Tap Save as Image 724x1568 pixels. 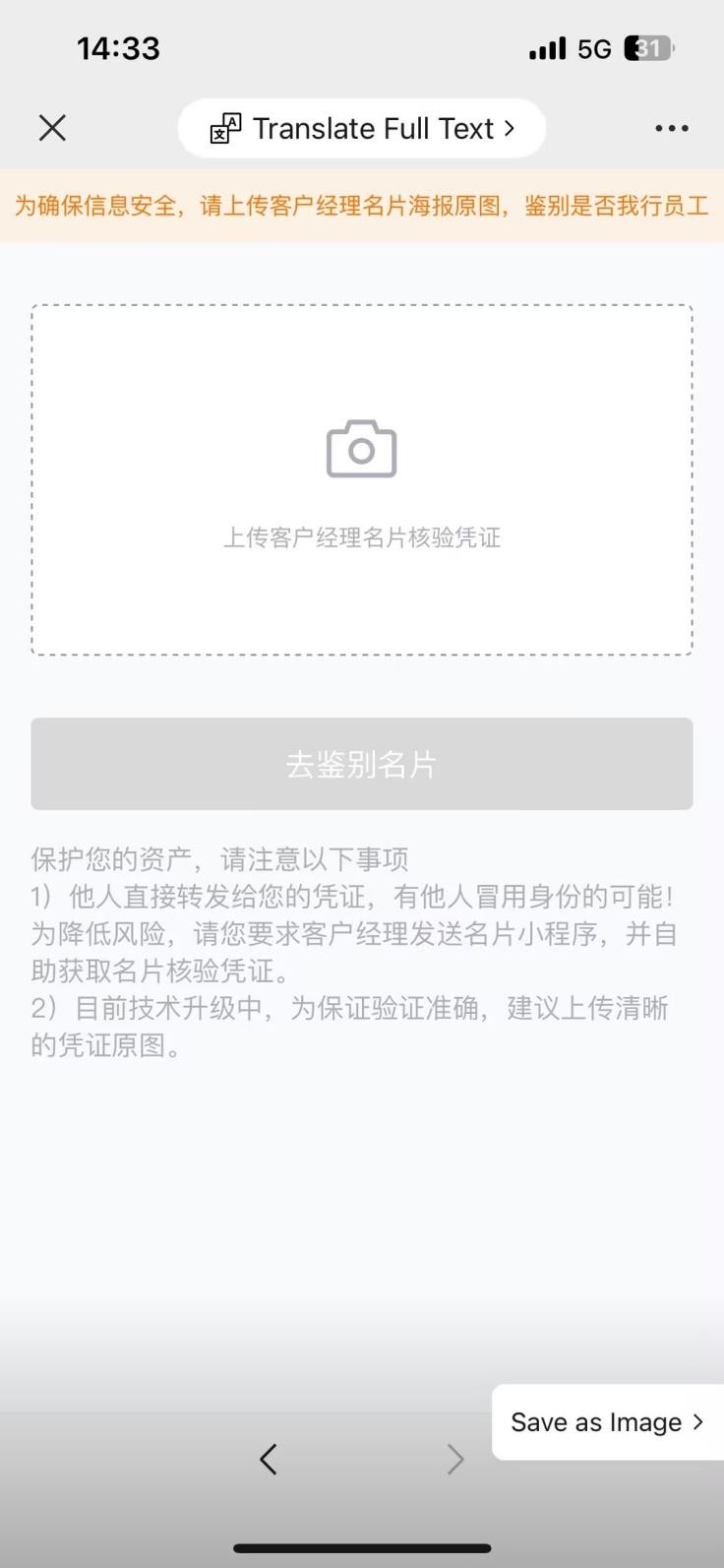coord(606,1422)
